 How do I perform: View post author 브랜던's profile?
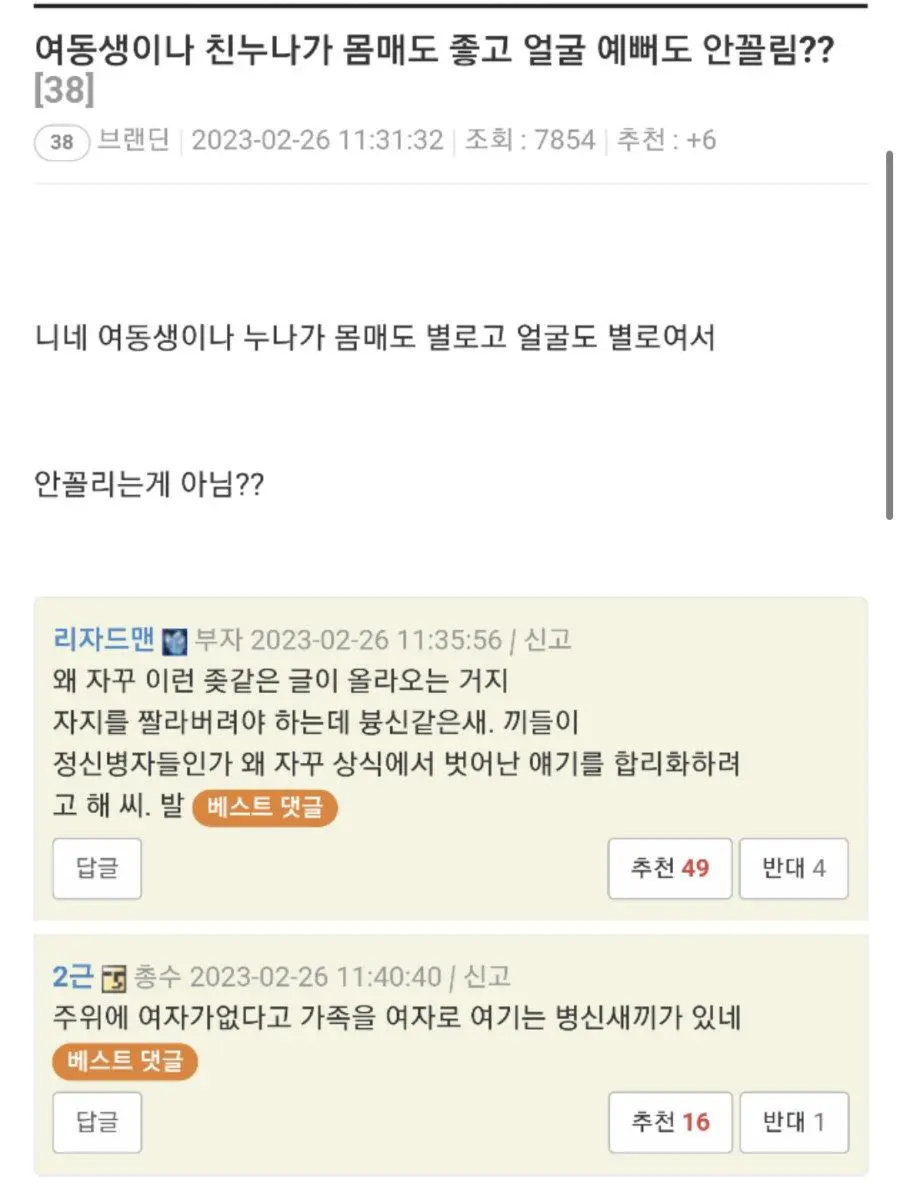[x=133, y=140]
